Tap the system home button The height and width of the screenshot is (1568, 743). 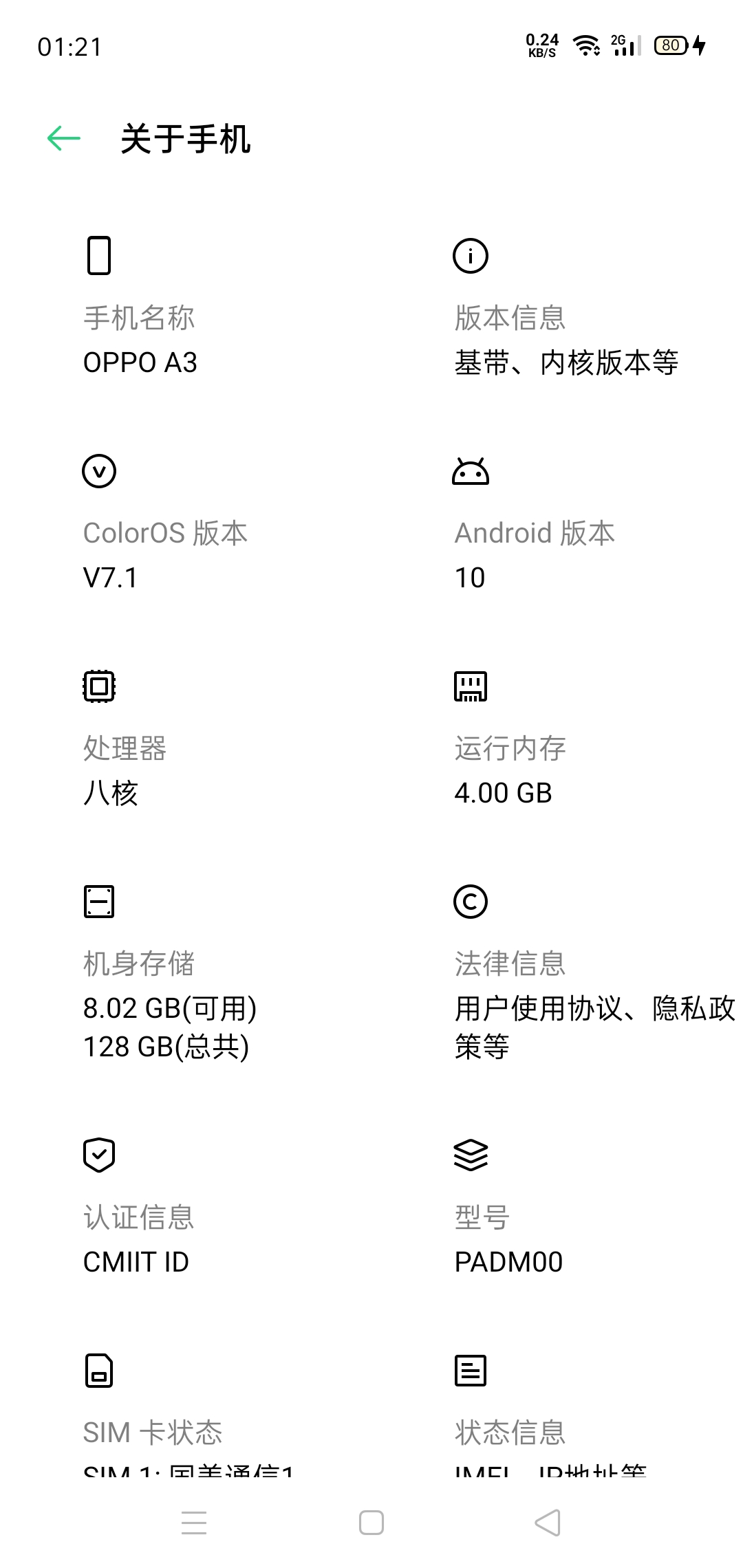(371, 1523)
